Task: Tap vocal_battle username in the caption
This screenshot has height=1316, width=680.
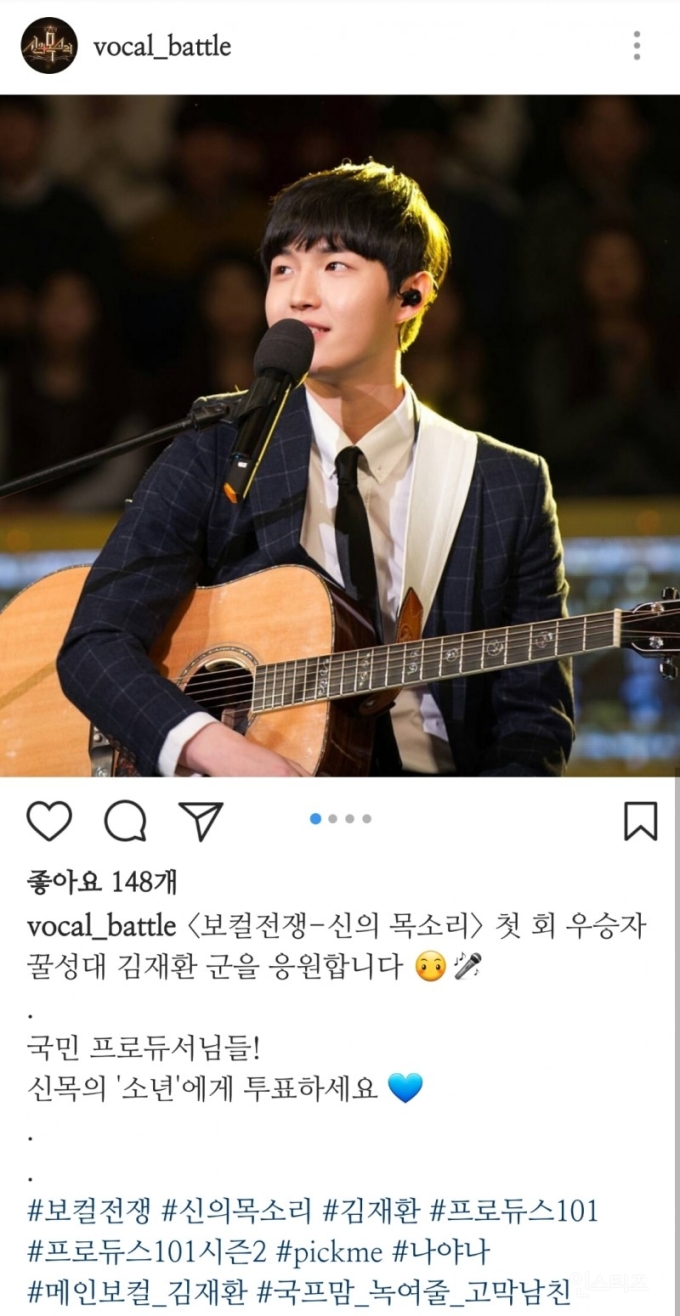Action: (x=101, y=926)
